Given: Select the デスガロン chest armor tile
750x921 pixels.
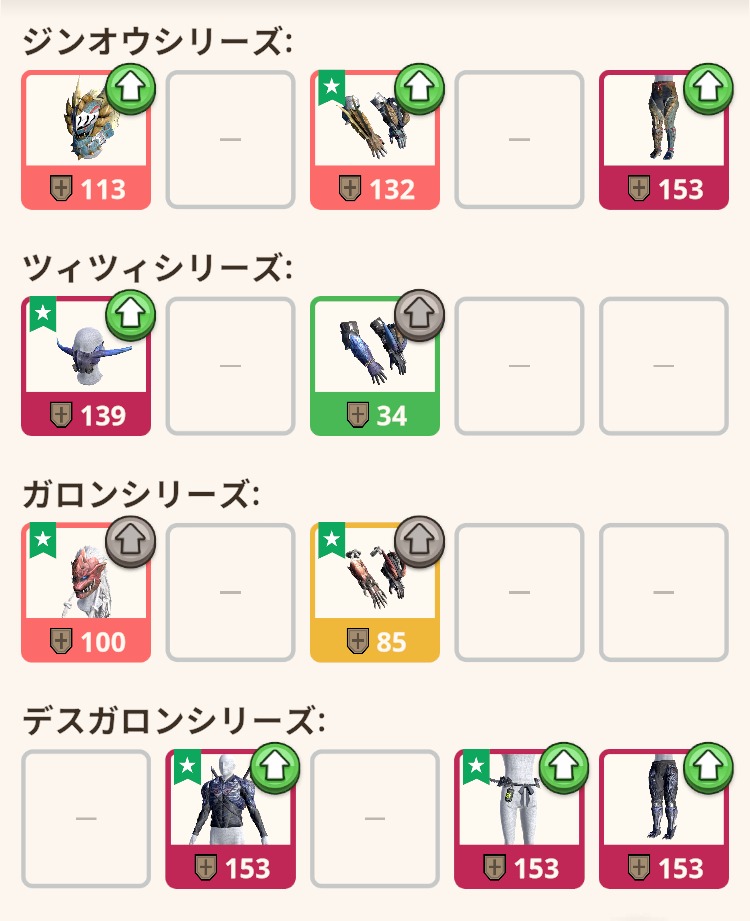Looking at the screenshot, I should coord(230,819).
